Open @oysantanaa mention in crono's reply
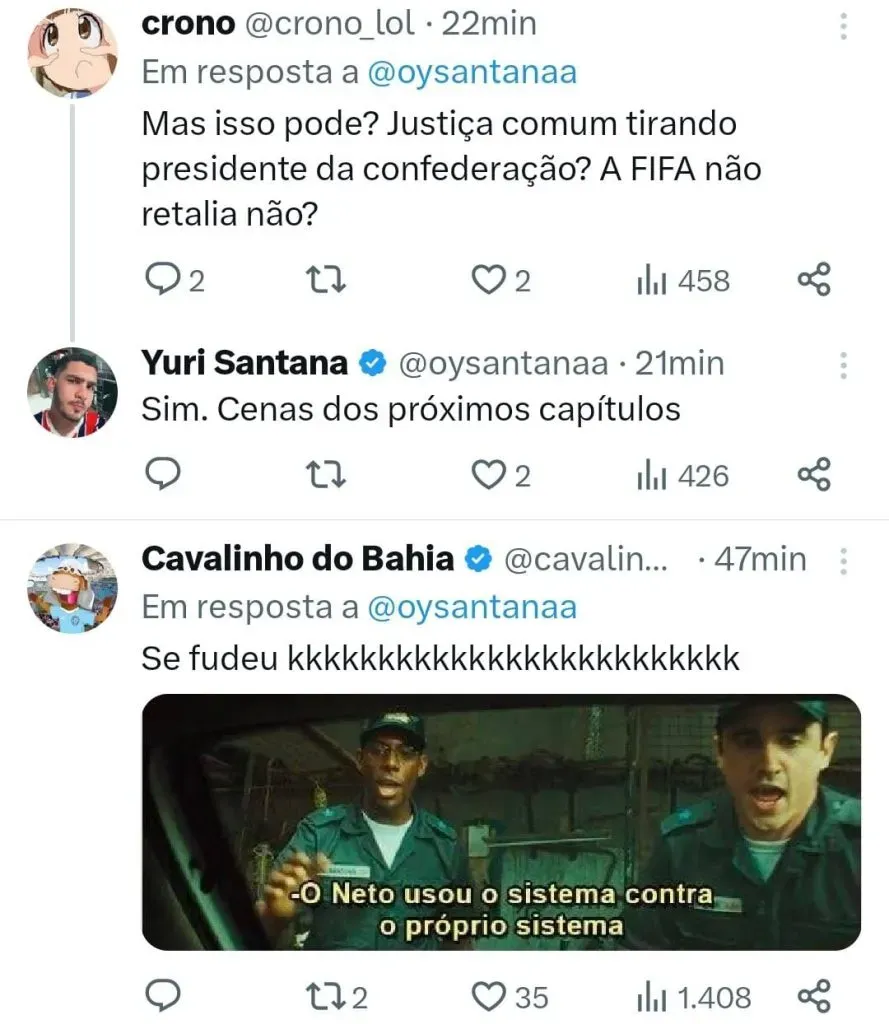Viewport: 889px width, 1024px height. pos(473,73)
